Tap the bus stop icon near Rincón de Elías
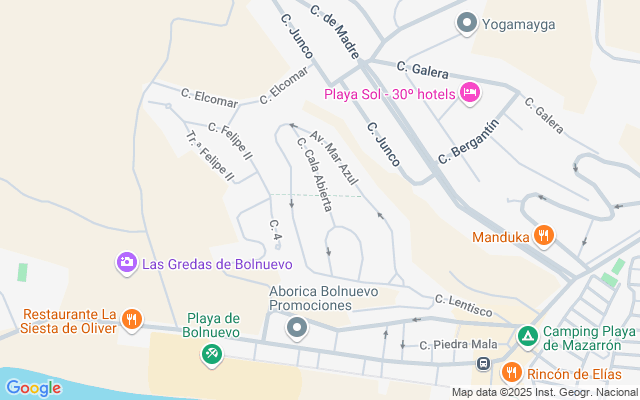 point(483,365)
